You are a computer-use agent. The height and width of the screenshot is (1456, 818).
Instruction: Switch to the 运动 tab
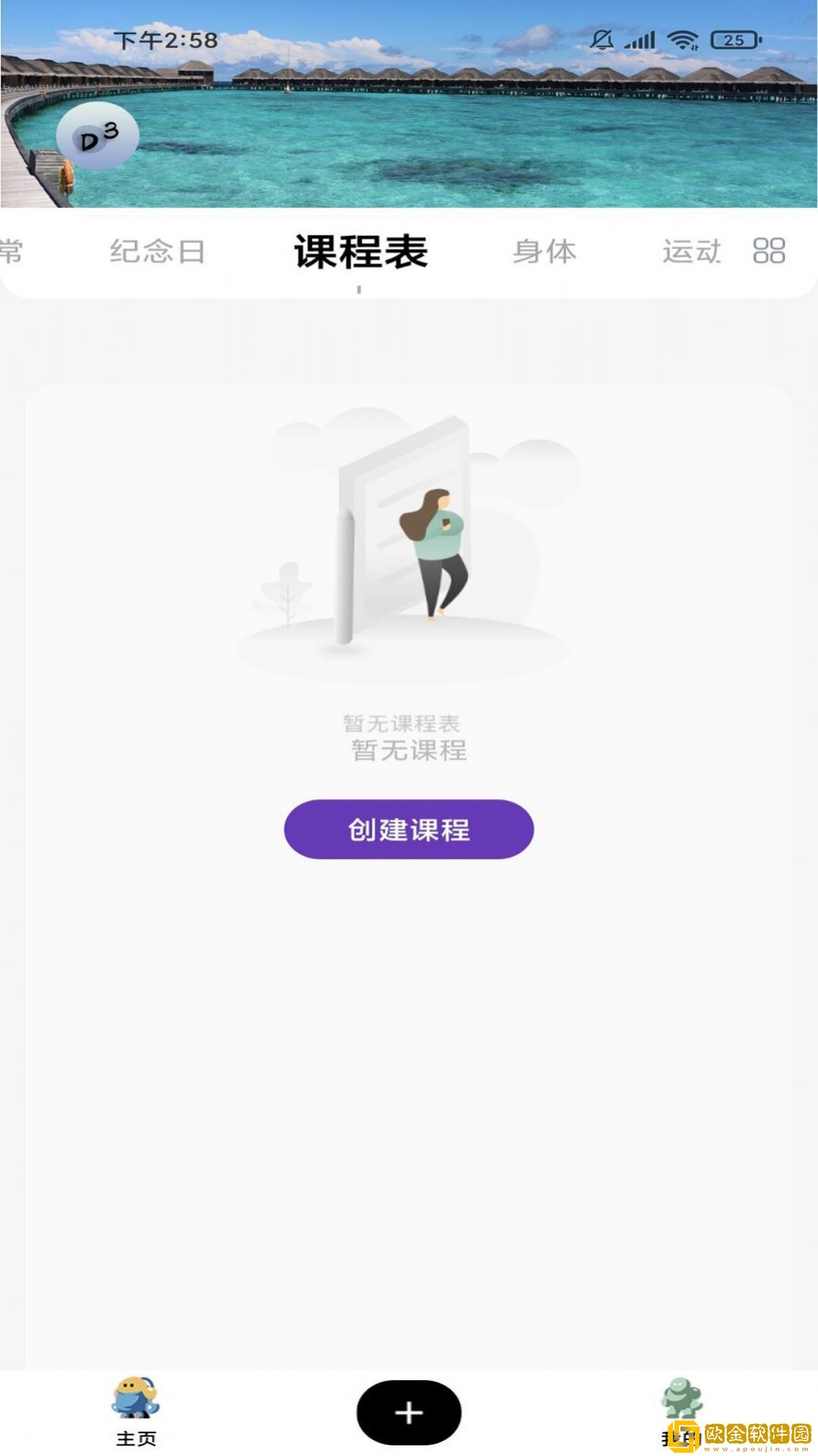pyautogui.click(x=693, y=253)
